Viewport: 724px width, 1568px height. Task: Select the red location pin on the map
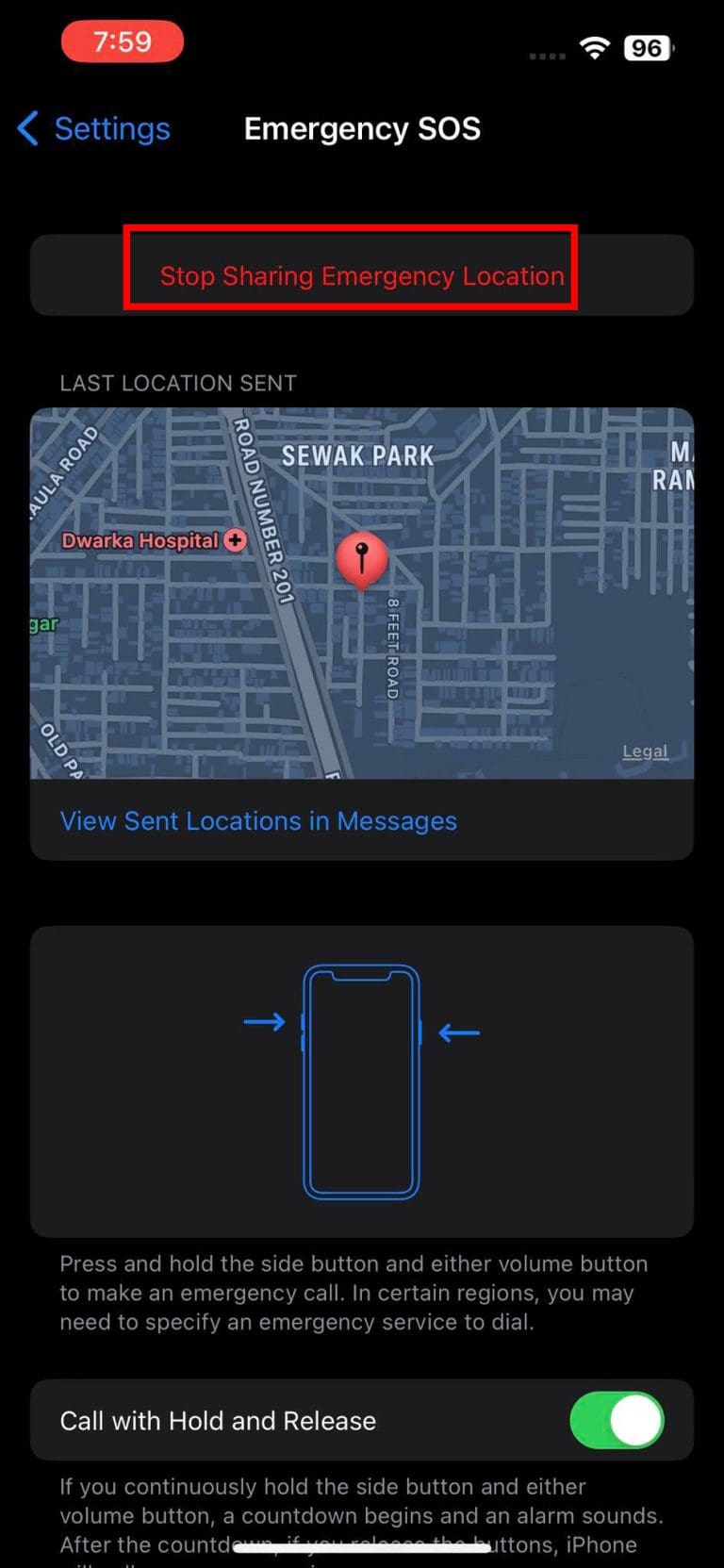(x=362, y=559)
